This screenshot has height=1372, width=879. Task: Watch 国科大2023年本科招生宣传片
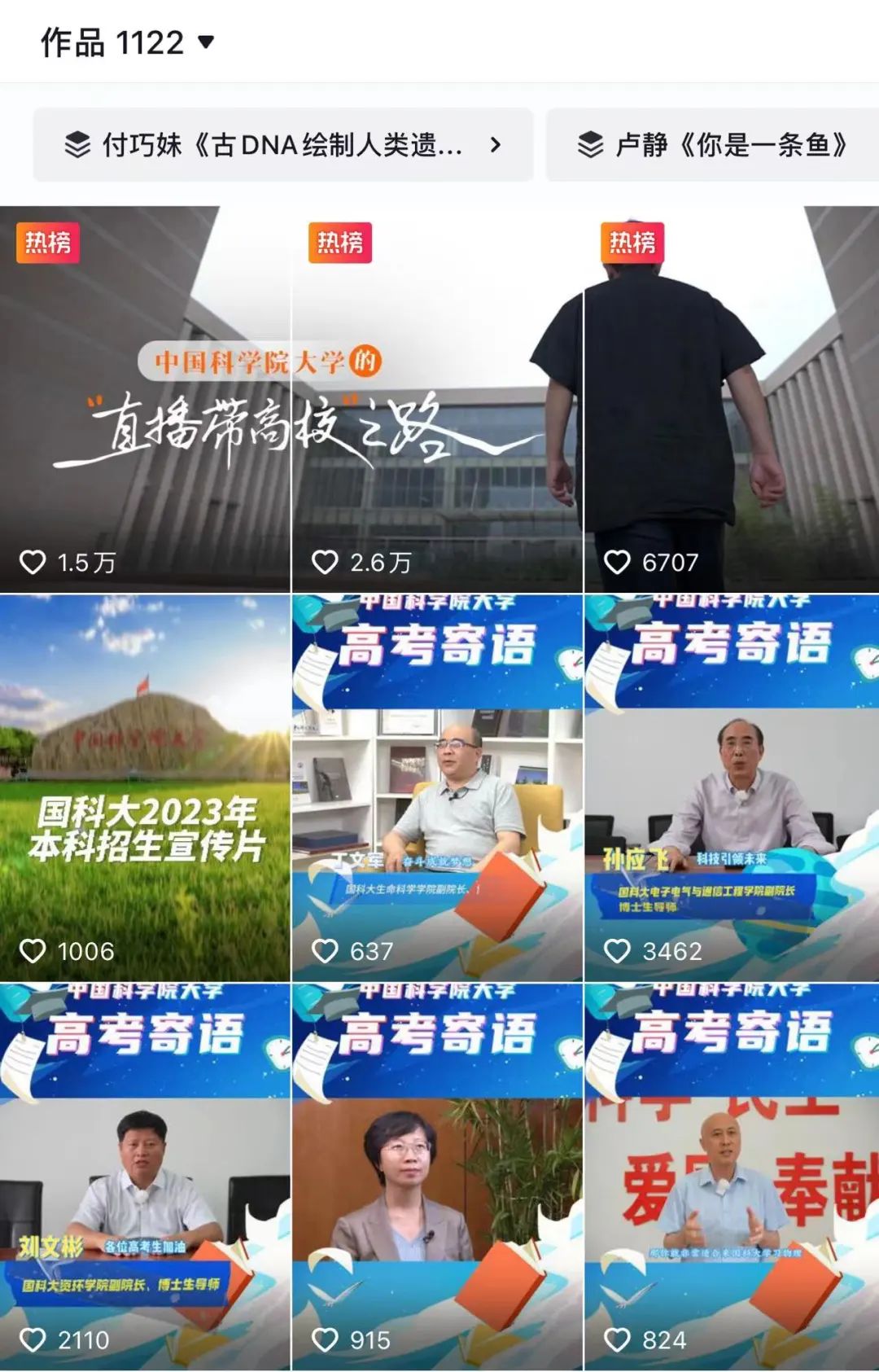point(145,787)
